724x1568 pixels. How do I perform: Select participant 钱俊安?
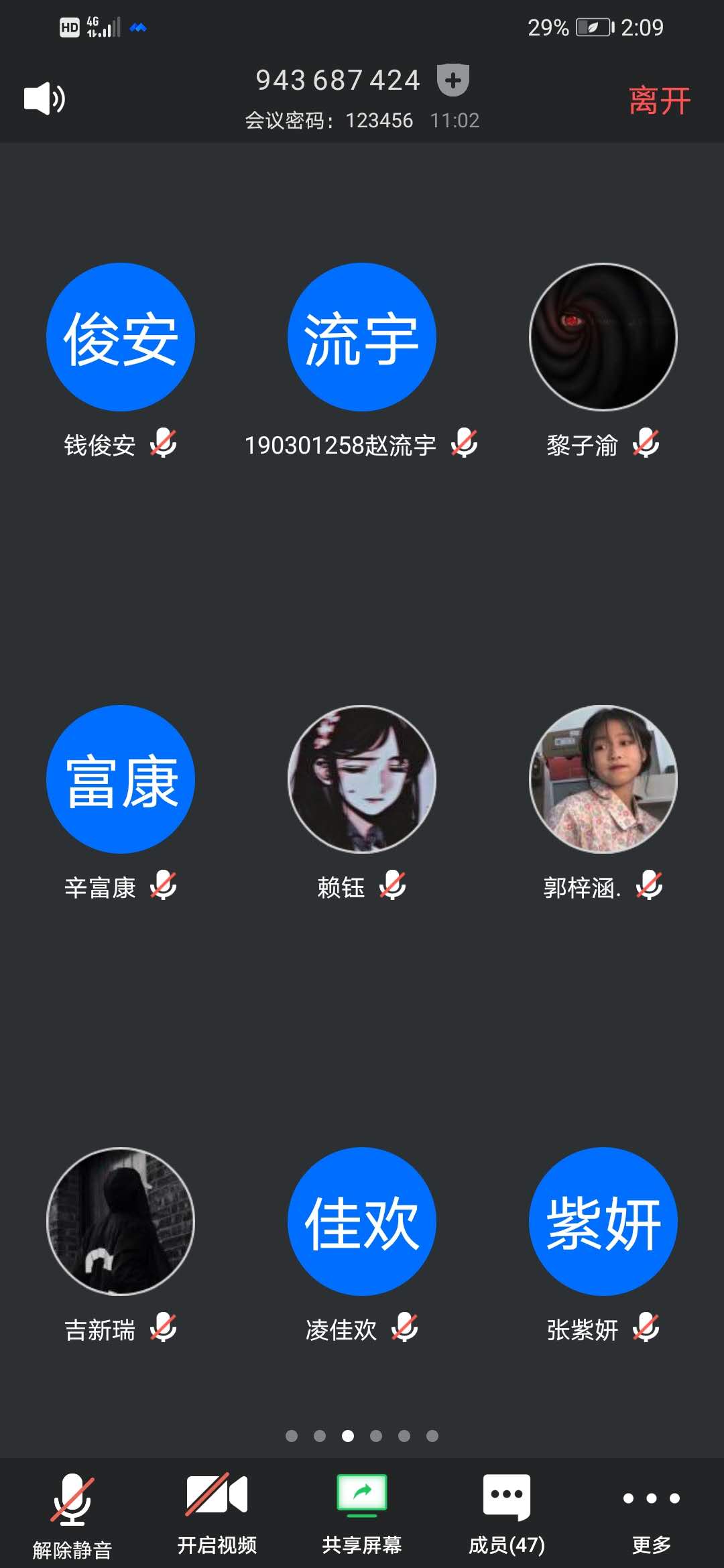121,337
